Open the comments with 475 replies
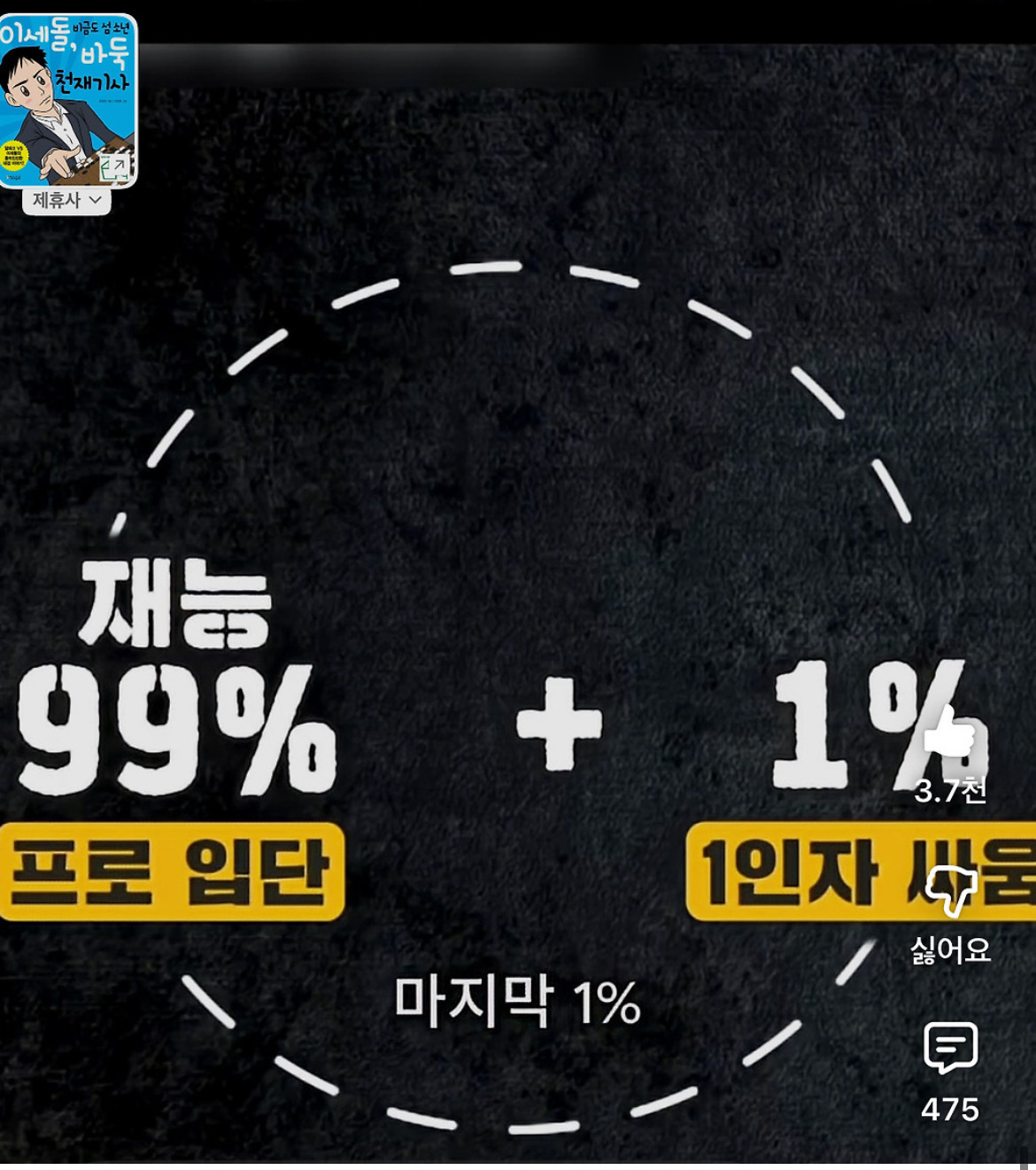The height and width of the screenshot is (1170, 1036). tap(950, 1048)
